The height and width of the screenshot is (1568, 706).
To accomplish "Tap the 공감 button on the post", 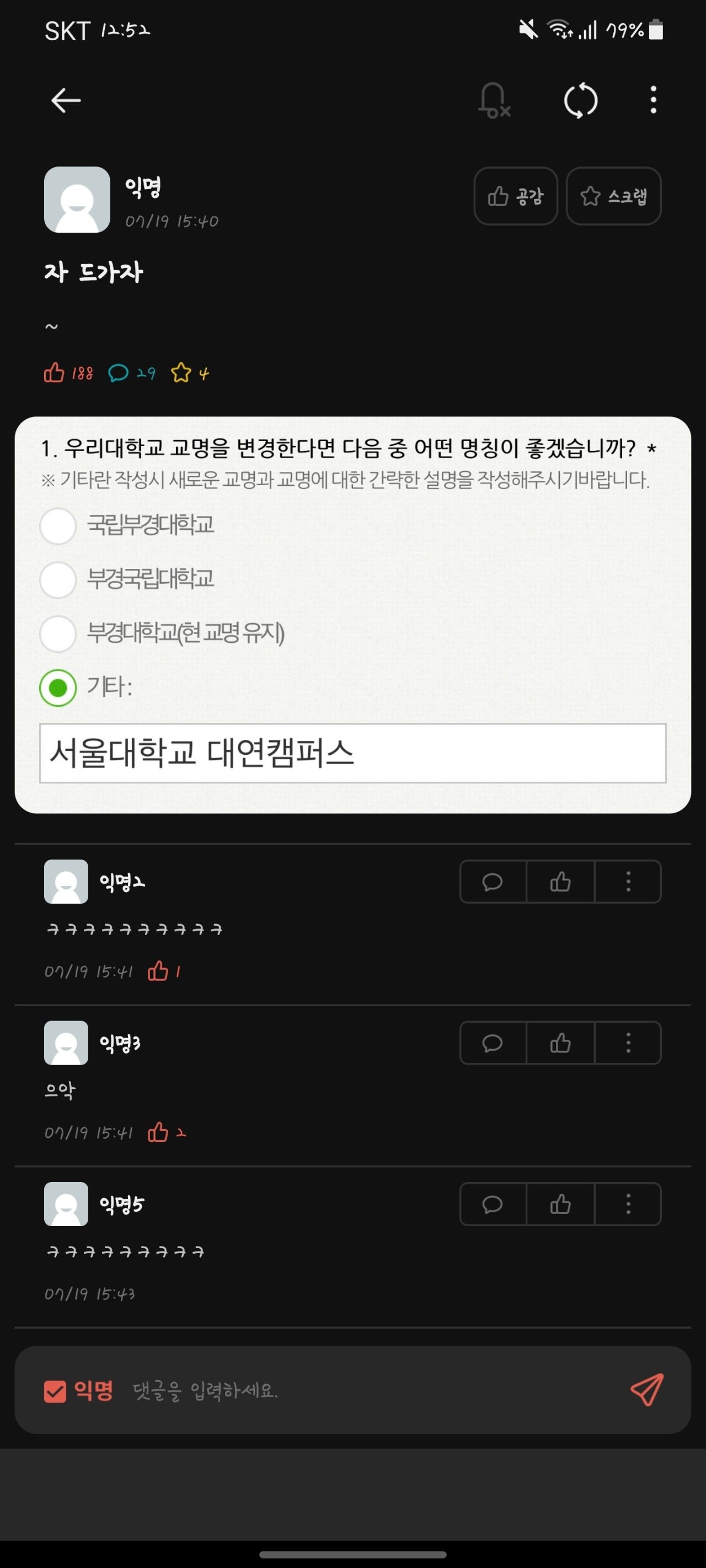I will [515, 196].
